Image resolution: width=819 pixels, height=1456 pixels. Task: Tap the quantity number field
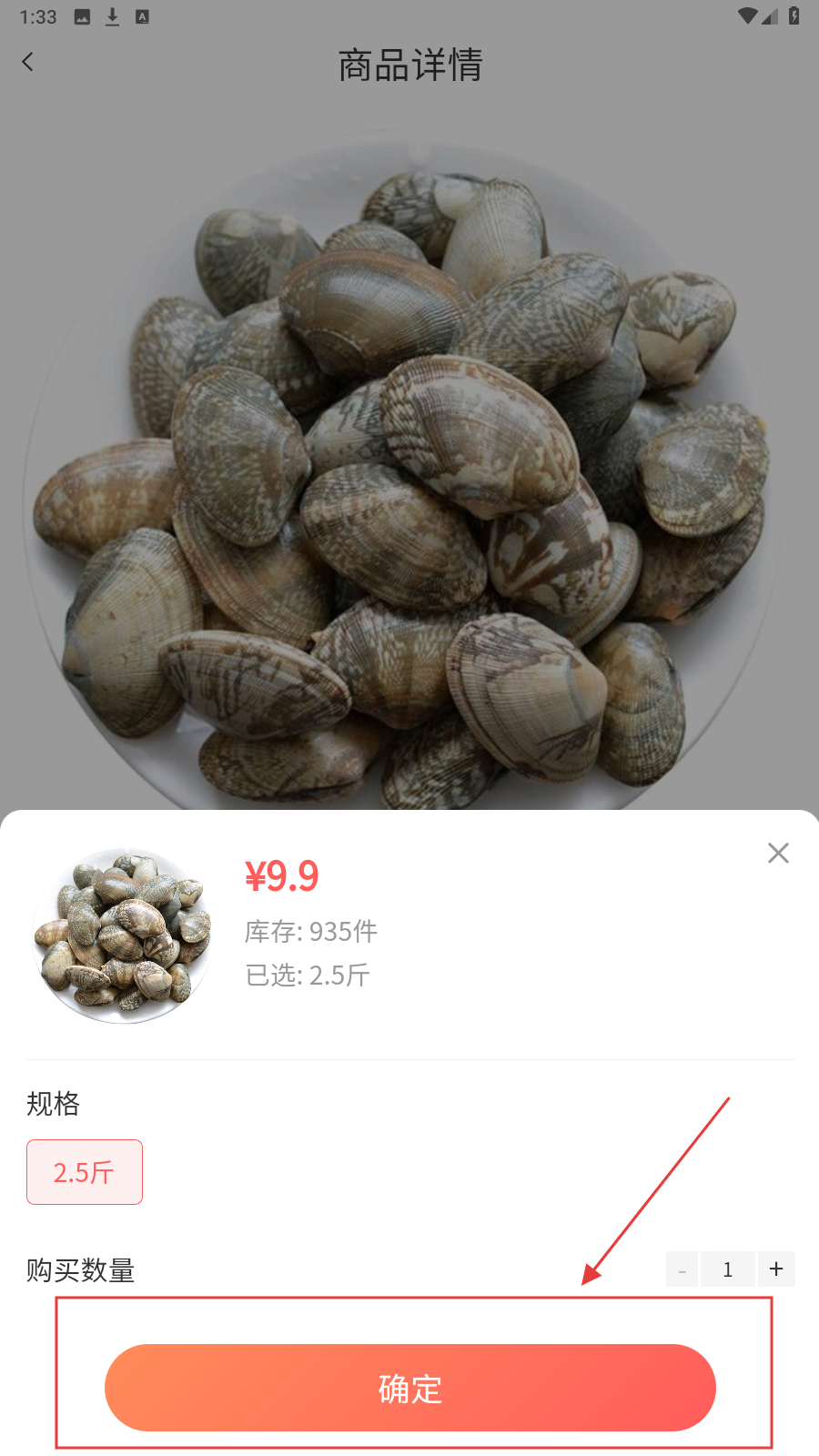pos(728,1269)
